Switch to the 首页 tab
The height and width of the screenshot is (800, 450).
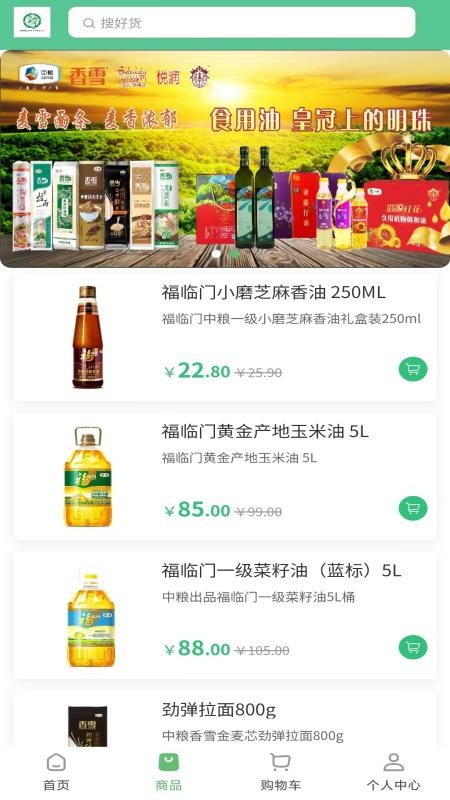point(56,772)
